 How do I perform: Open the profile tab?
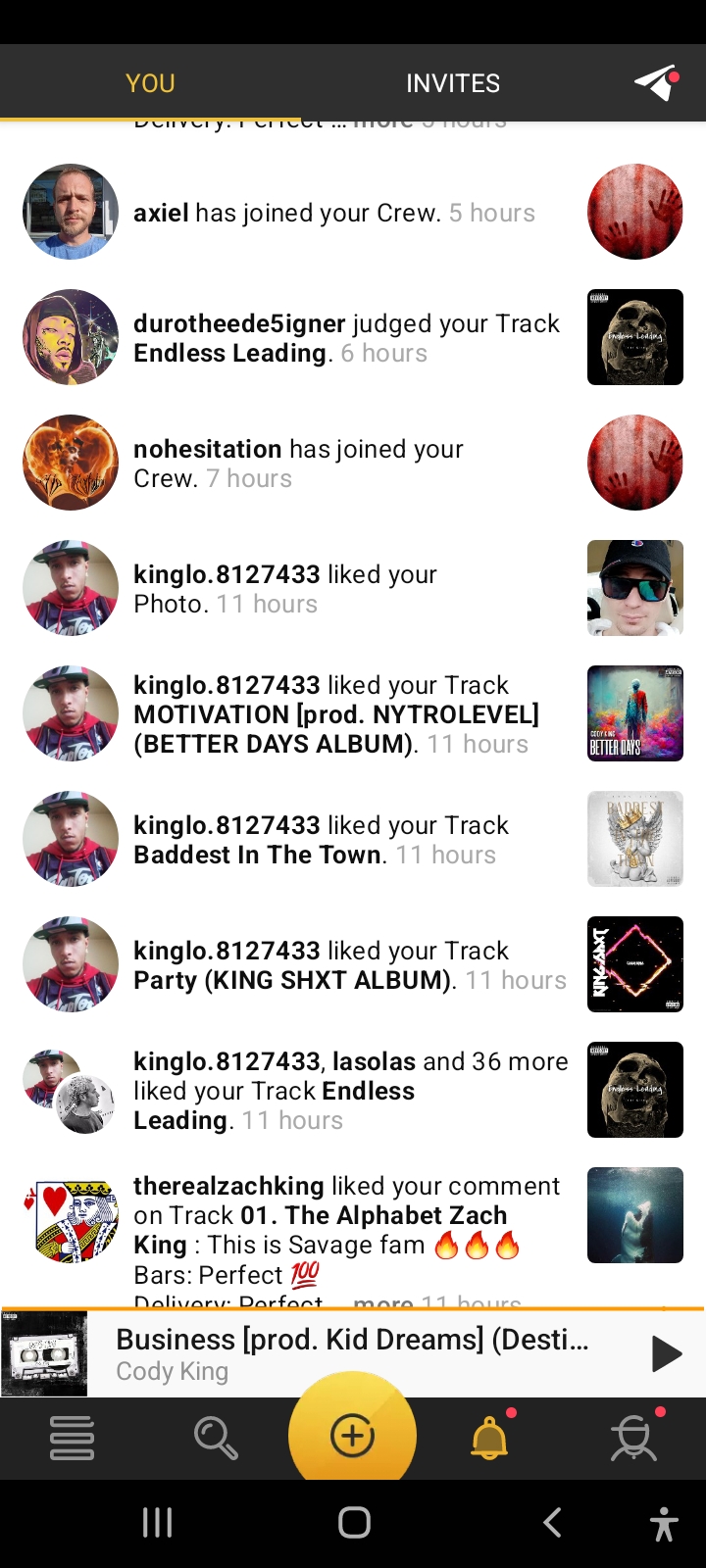coord(633,1438)
